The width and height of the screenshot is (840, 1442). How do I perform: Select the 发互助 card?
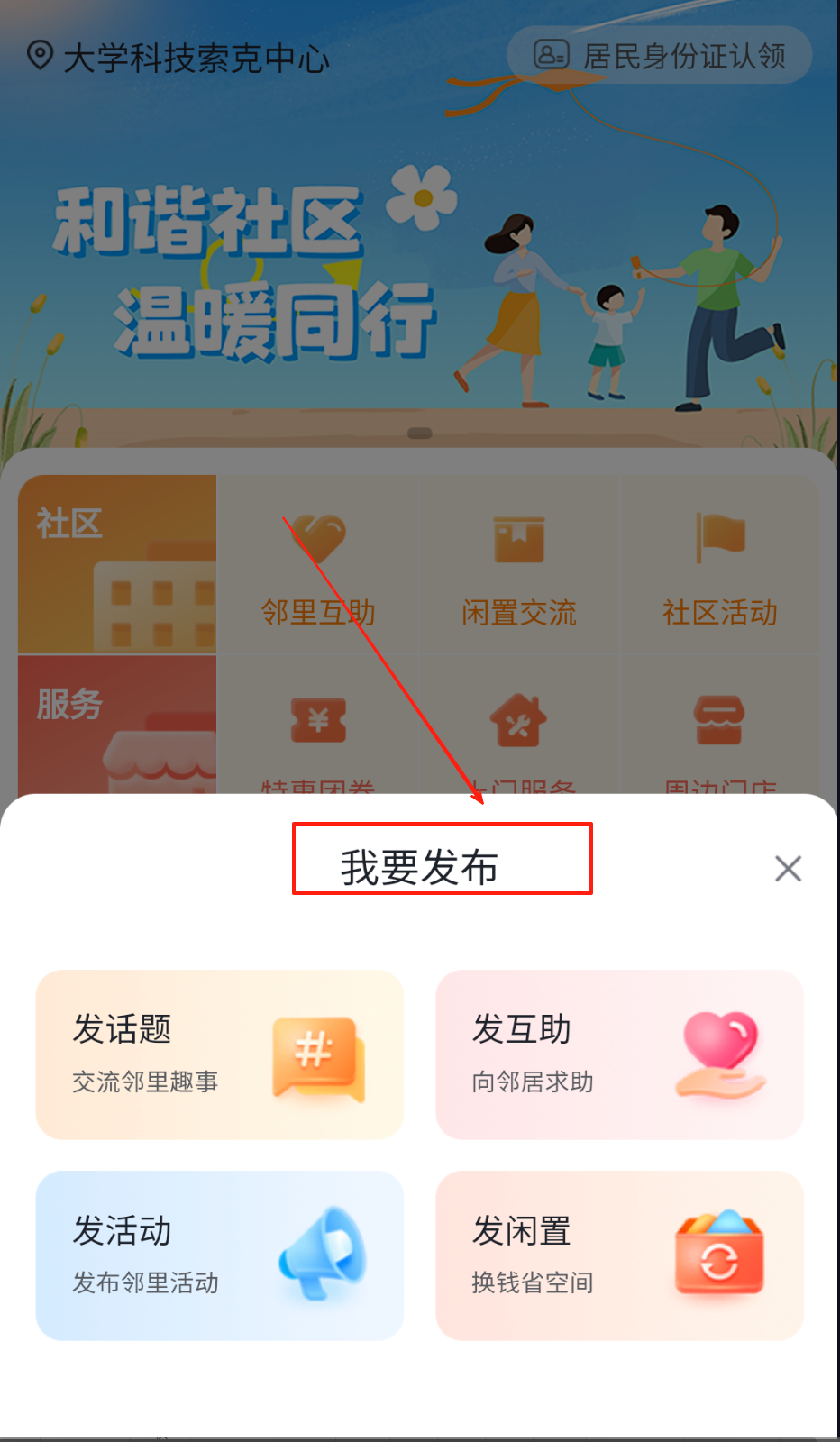click(619, 1054)
